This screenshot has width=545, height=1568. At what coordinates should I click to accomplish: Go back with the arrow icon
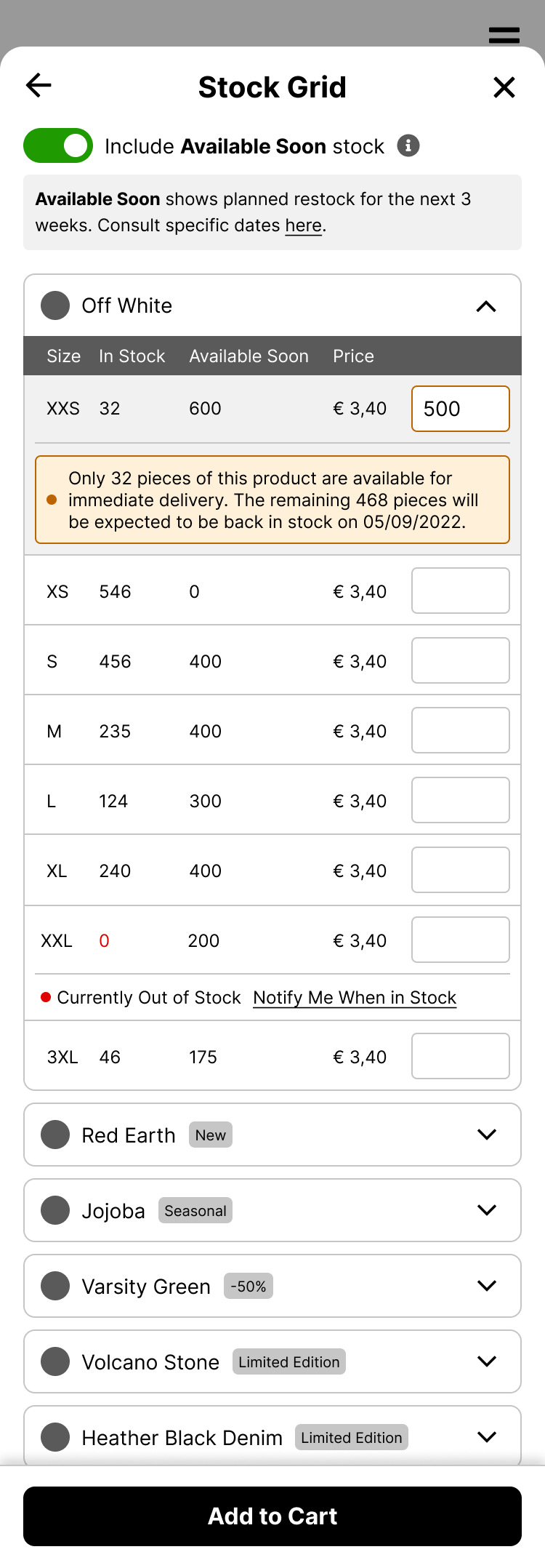coord(39,86)
